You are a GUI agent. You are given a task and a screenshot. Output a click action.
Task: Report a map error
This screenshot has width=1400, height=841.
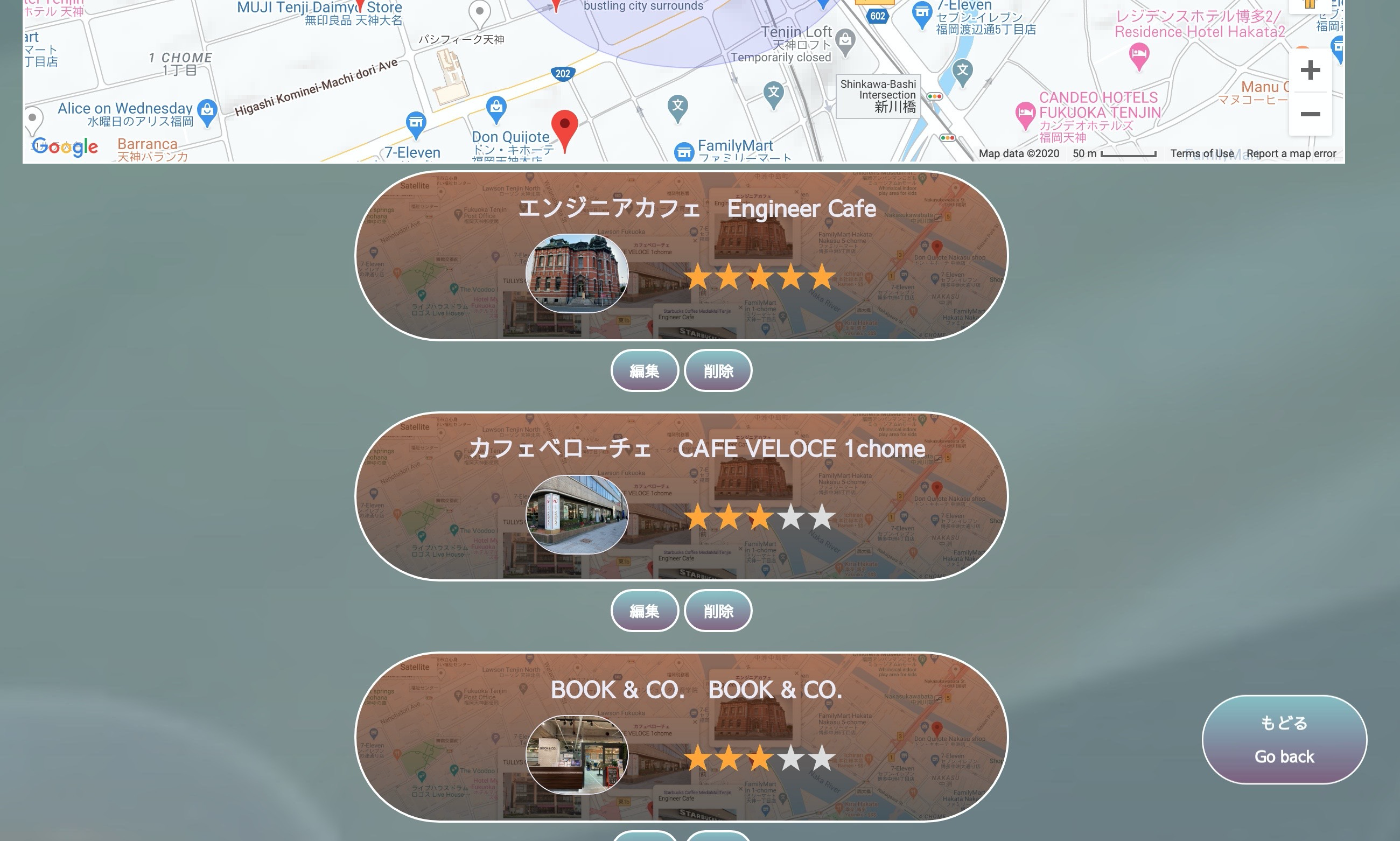1291,153
